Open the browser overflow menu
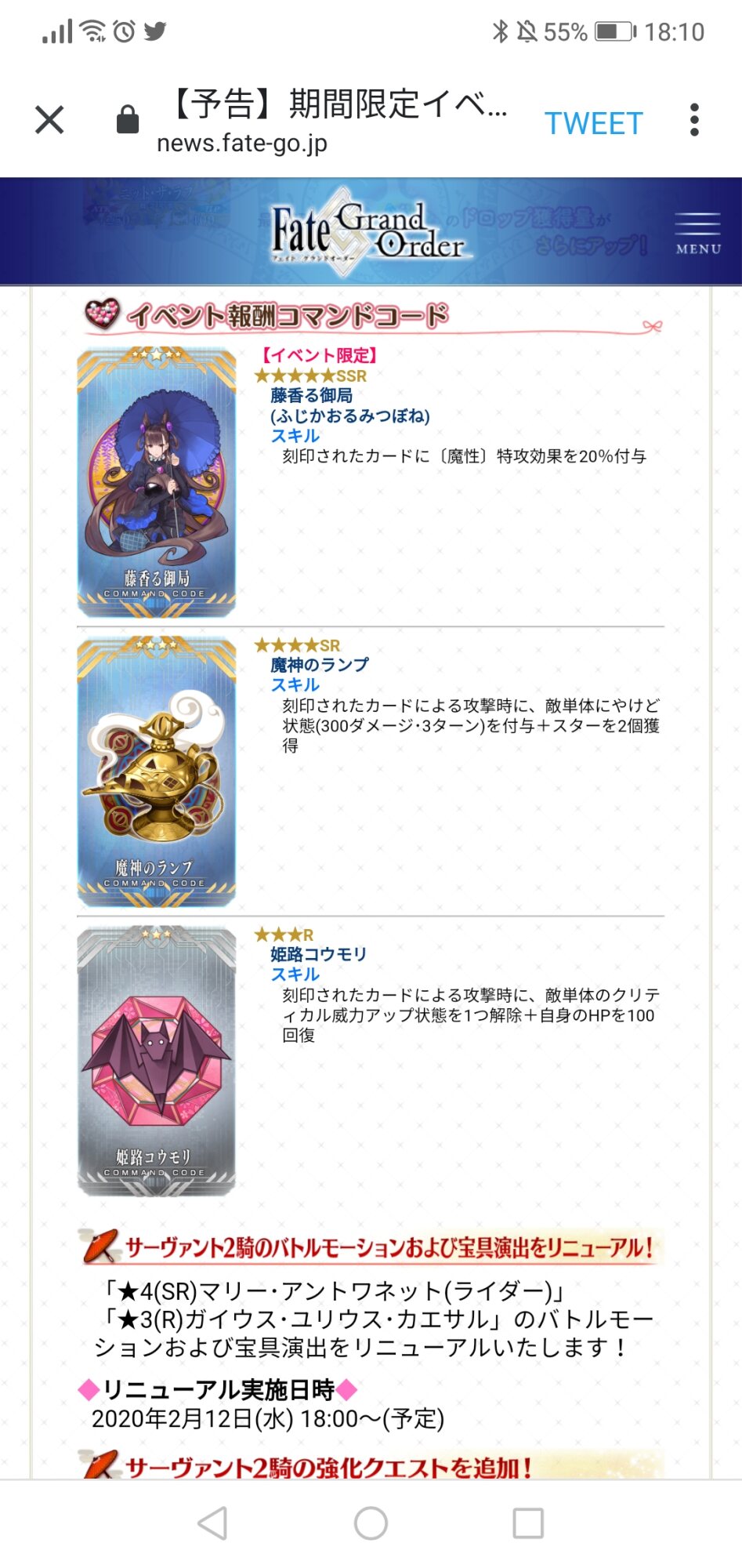Screen dimensions: 742x1568 (694, 120)
